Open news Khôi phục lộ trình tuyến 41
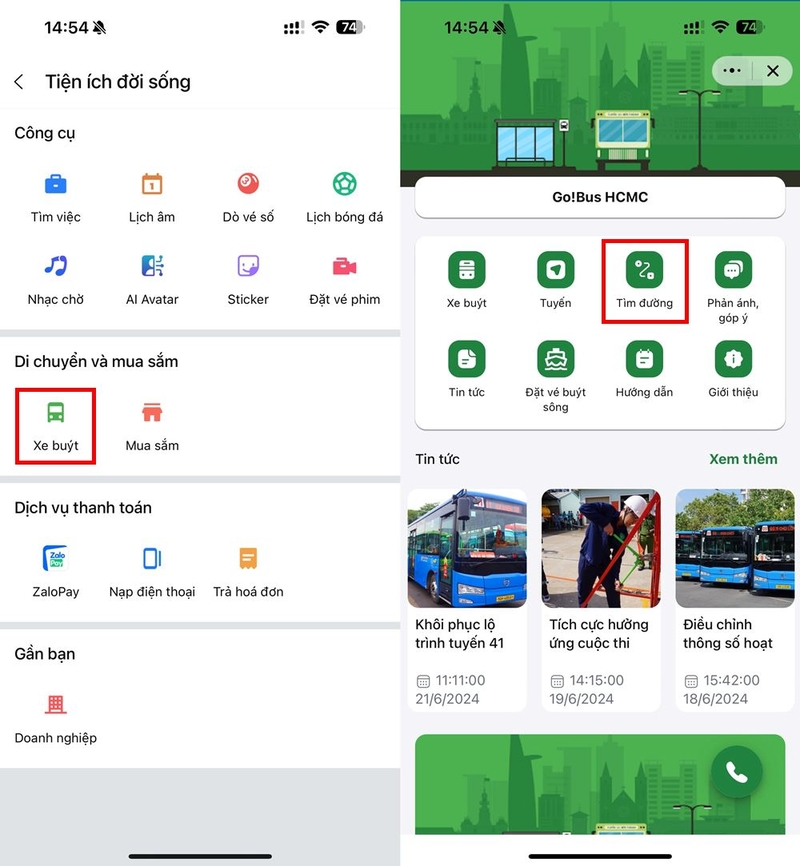This screenshot has height=866, width=800. coord(467,598)
